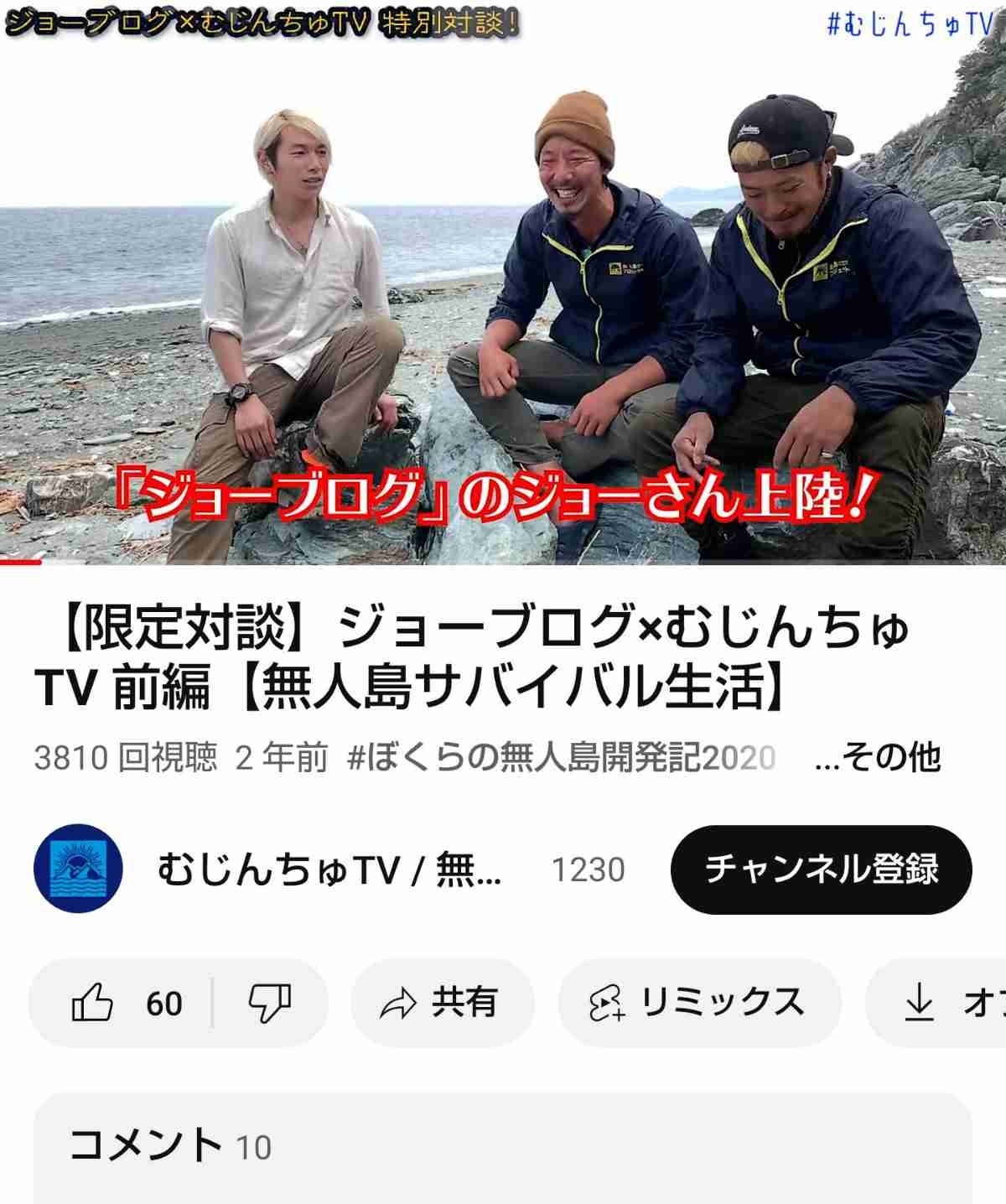Open リミックス remix option
Image resolution: width=1006 pixels, height=1204 pixels.
(697, 1003)
